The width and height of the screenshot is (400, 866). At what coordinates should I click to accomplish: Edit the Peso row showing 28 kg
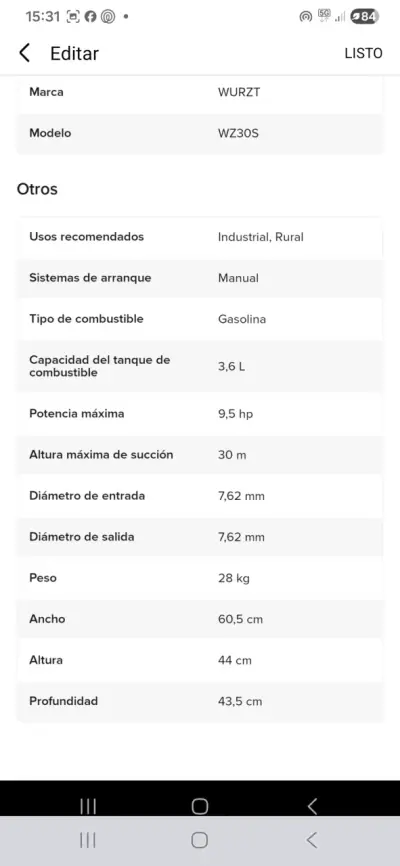point(199,578)
